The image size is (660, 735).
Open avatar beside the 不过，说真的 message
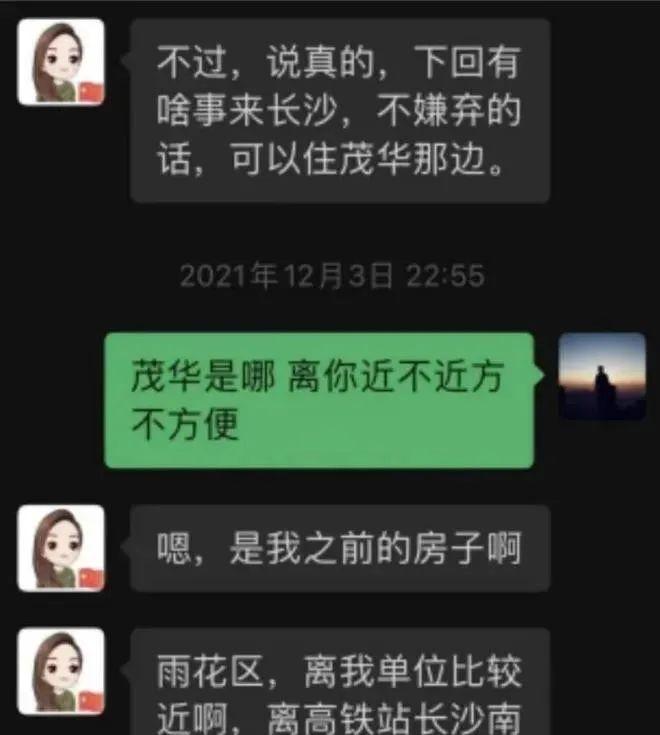coord(61,62)
